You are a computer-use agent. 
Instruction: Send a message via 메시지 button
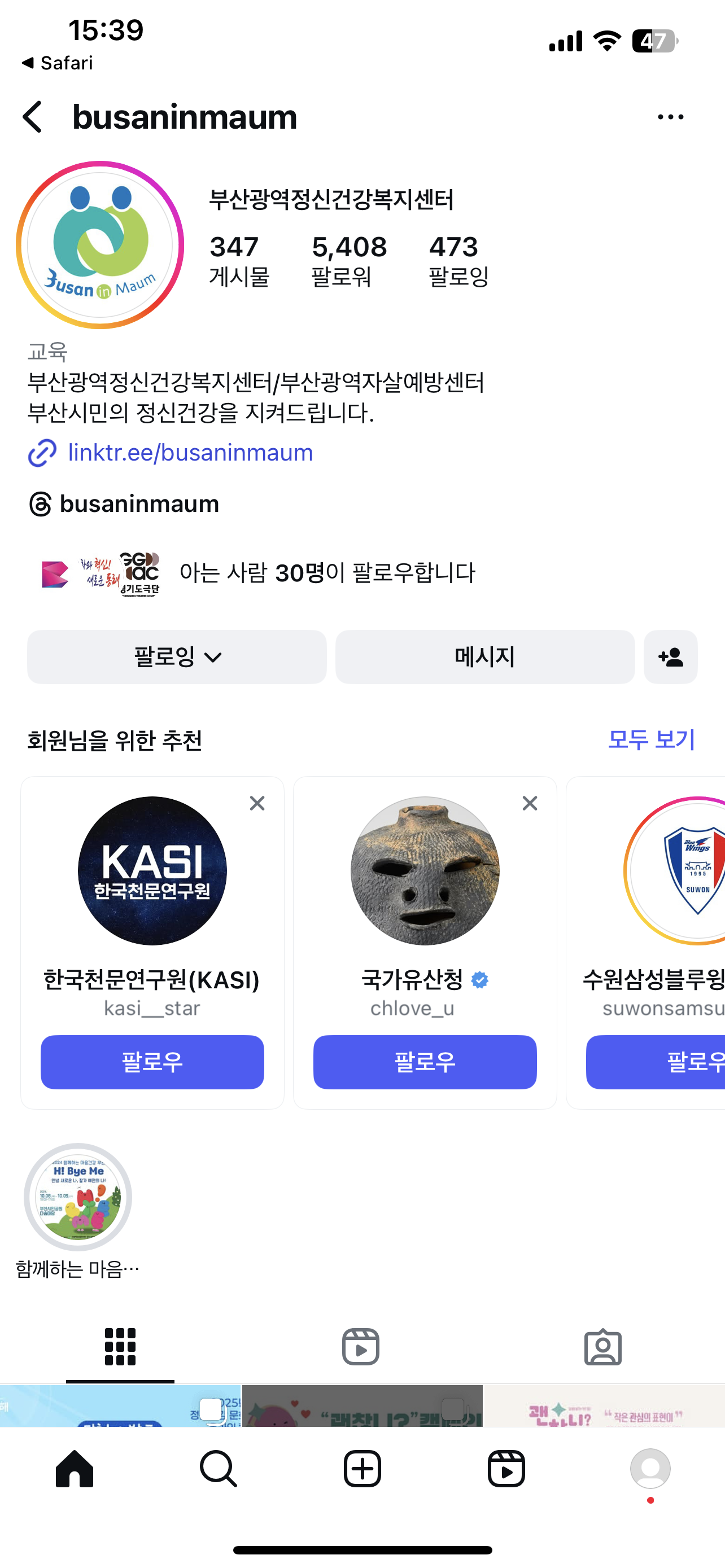click(x=484, y=657)
